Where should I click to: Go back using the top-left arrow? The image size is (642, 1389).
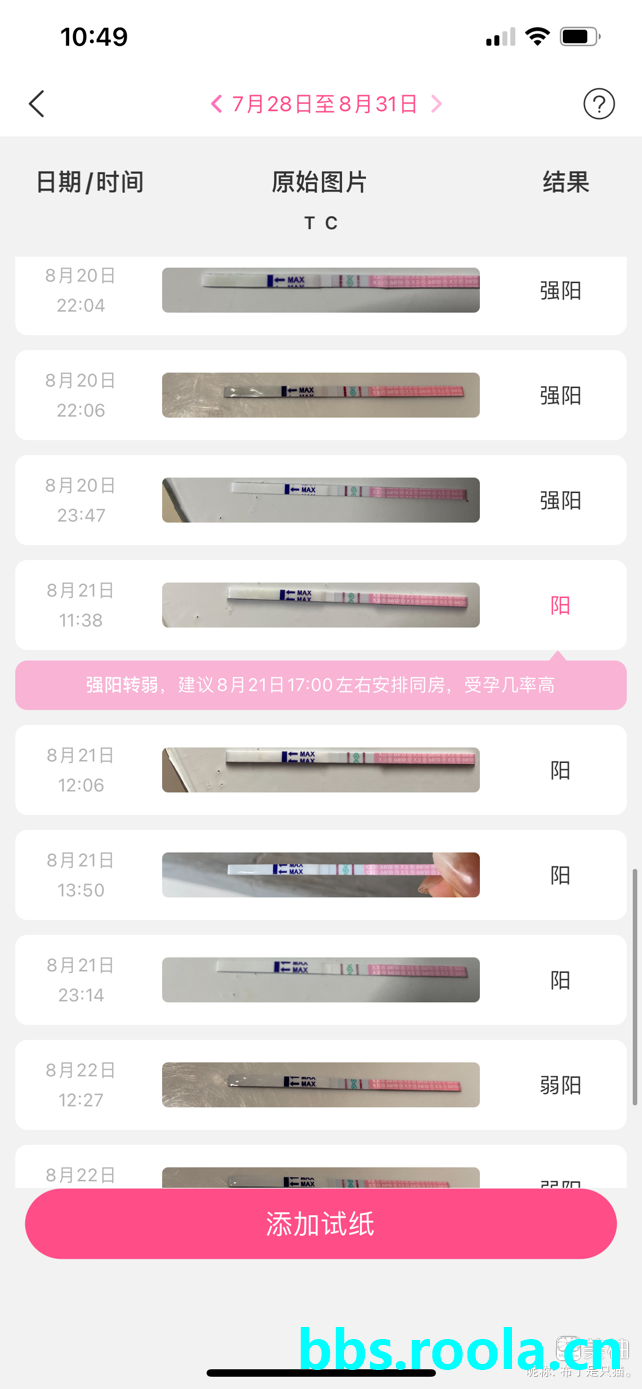pyautogui.click(x=37, y=104)
